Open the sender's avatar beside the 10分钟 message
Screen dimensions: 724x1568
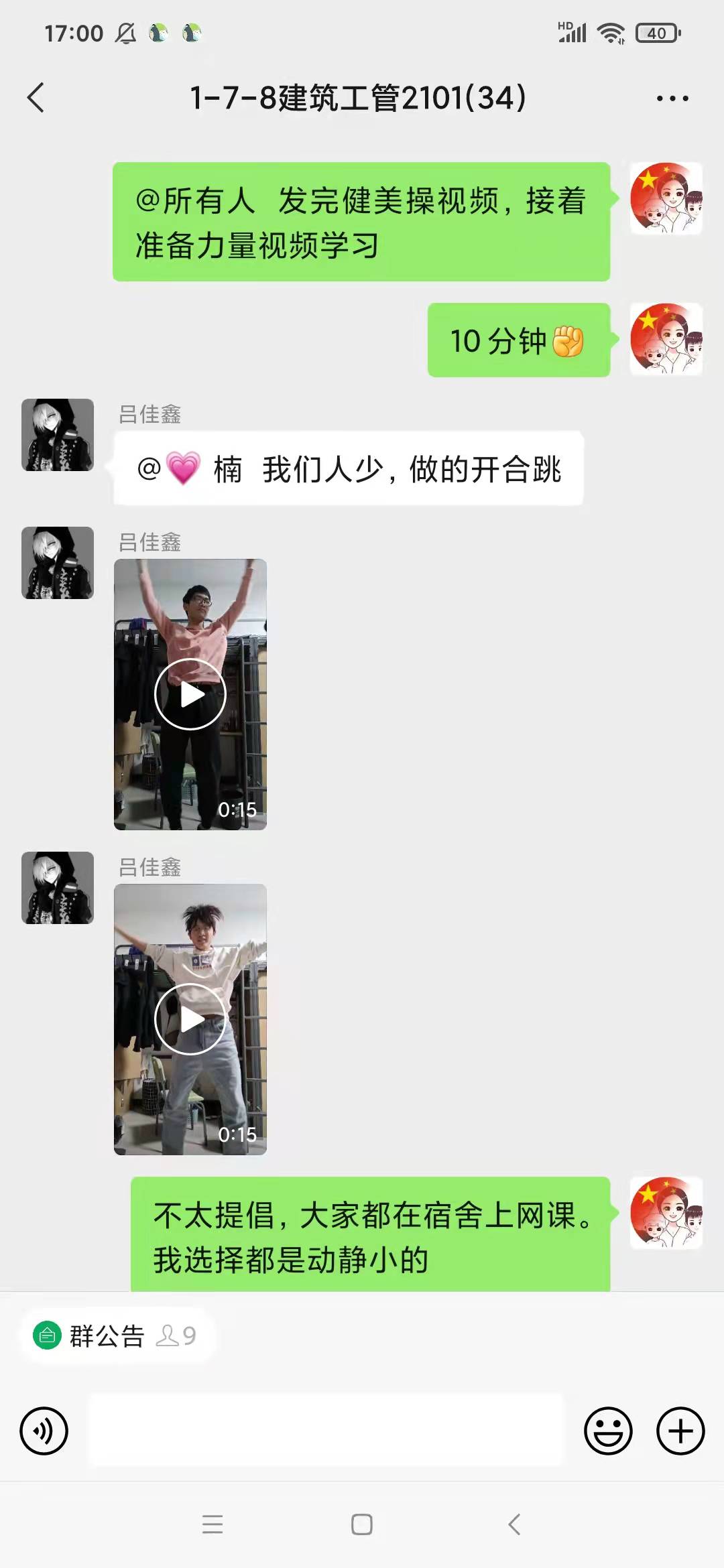tap(666, 339)
